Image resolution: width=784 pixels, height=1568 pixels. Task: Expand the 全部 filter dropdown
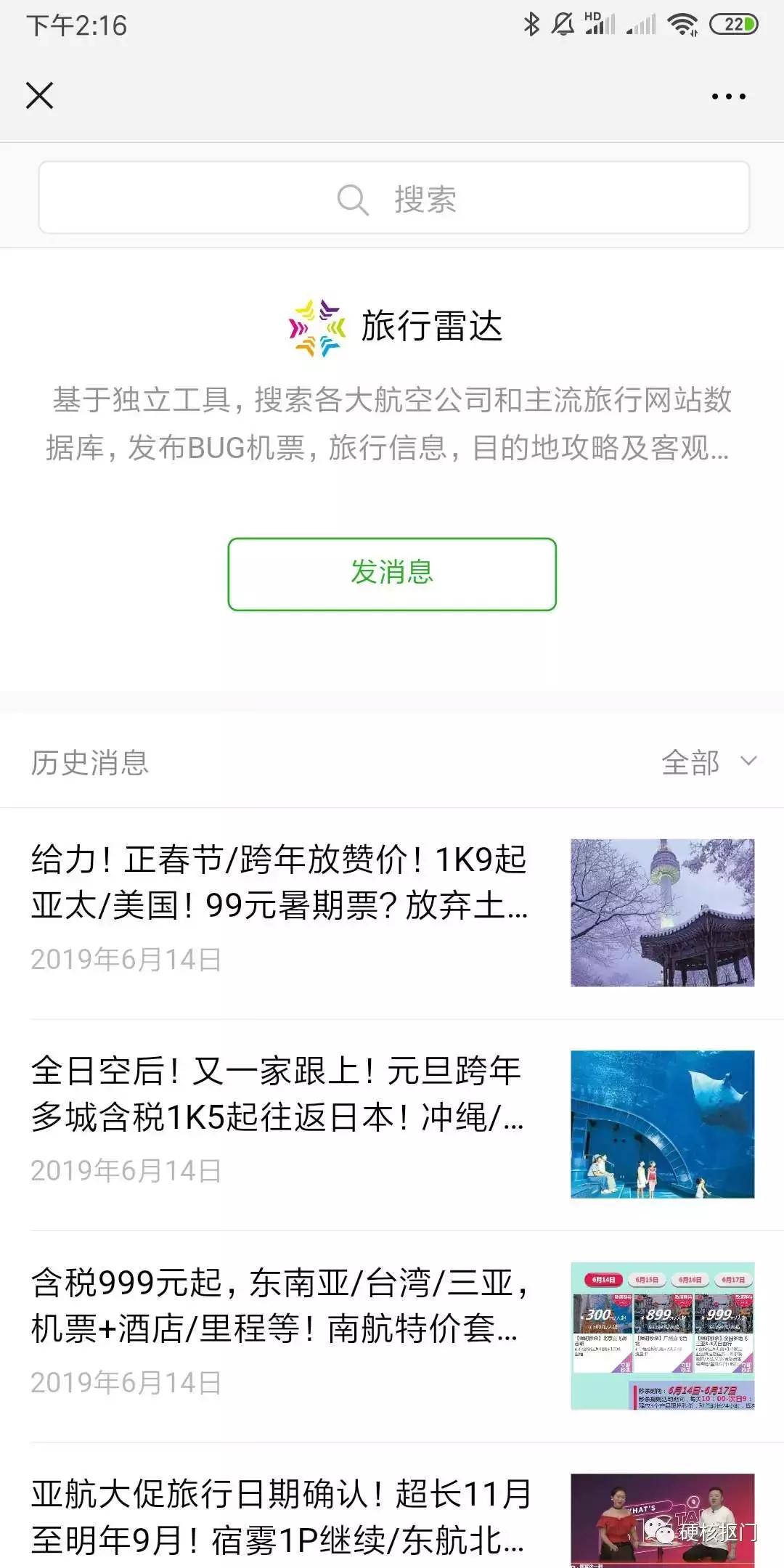coord(691,763)
